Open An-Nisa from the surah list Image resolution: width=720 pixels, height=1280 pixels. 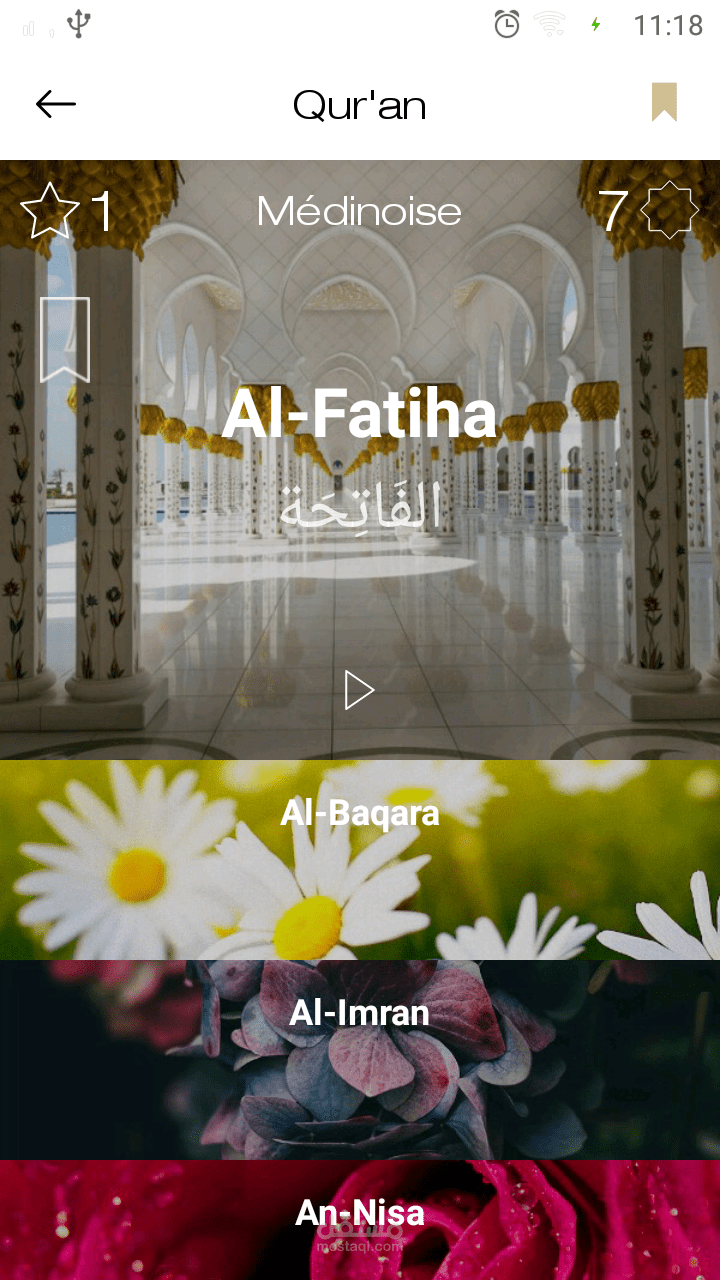360,1213
